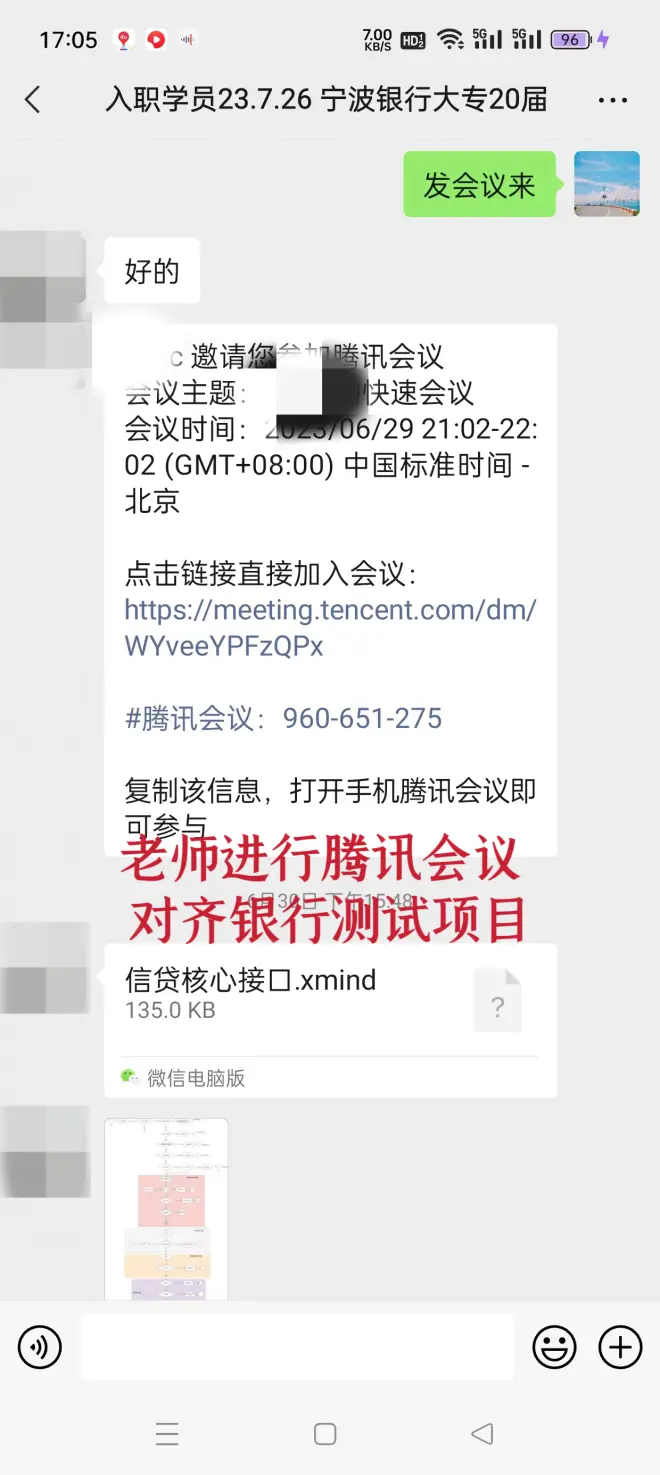Go back from the group chat

click(x=33, y=100)
